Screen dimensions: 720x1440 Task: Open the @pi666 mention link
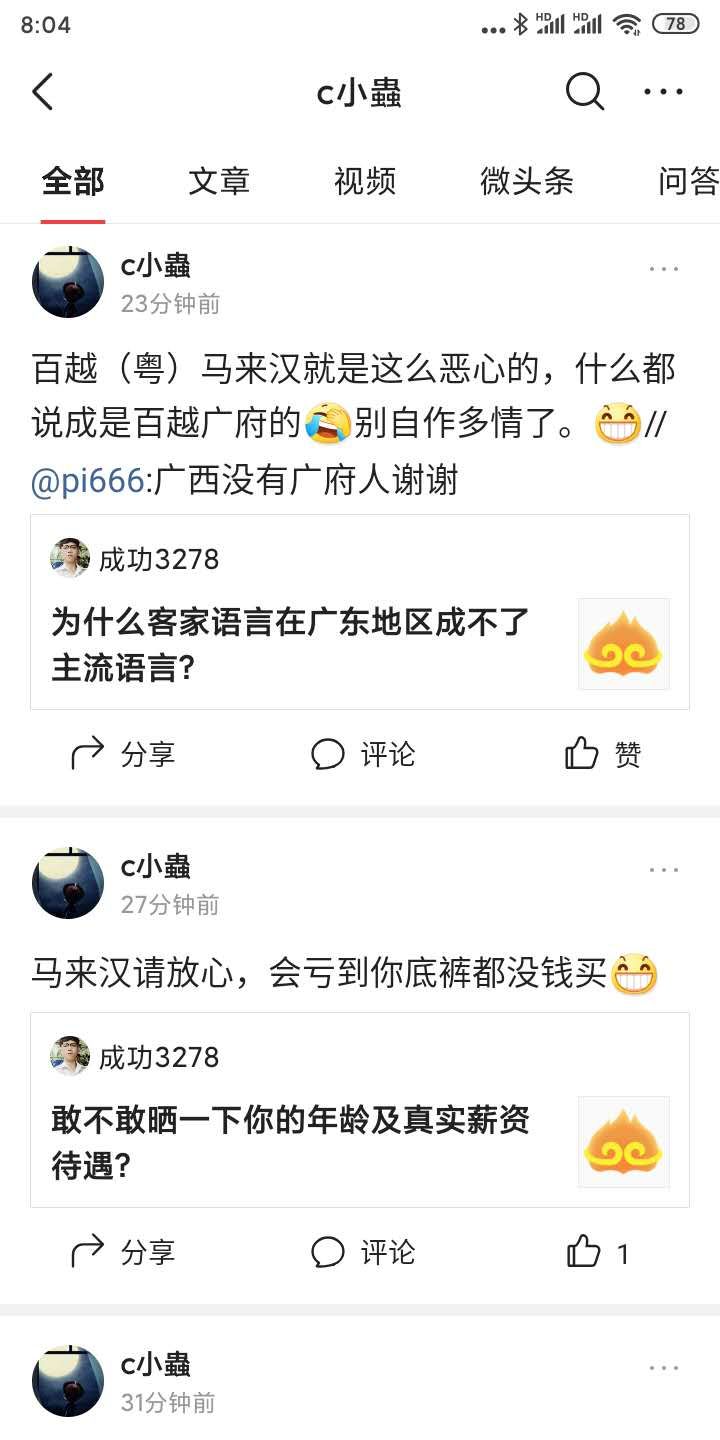coord(88,481)
